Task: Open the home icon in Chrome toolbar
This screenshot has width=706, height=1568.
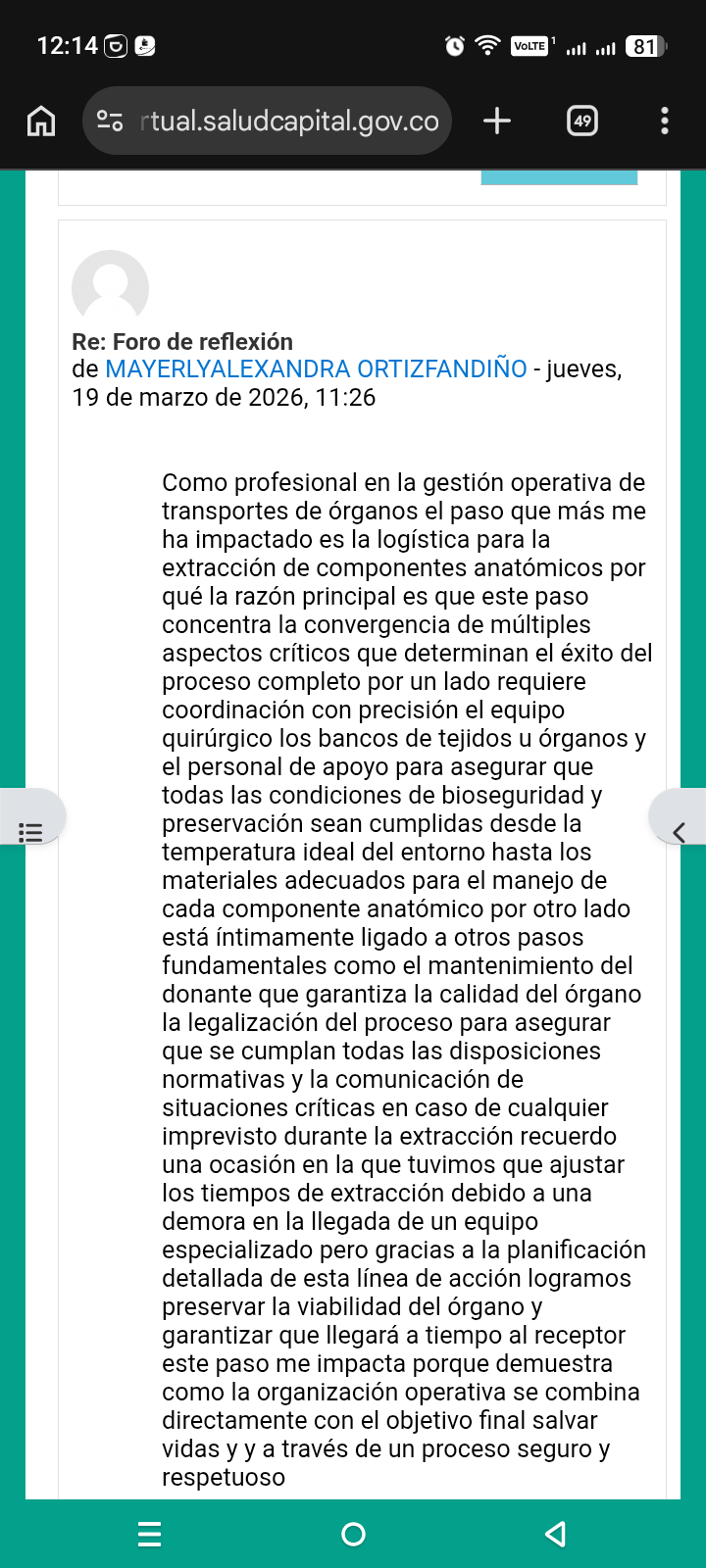Action: click(x=40, y=121)
